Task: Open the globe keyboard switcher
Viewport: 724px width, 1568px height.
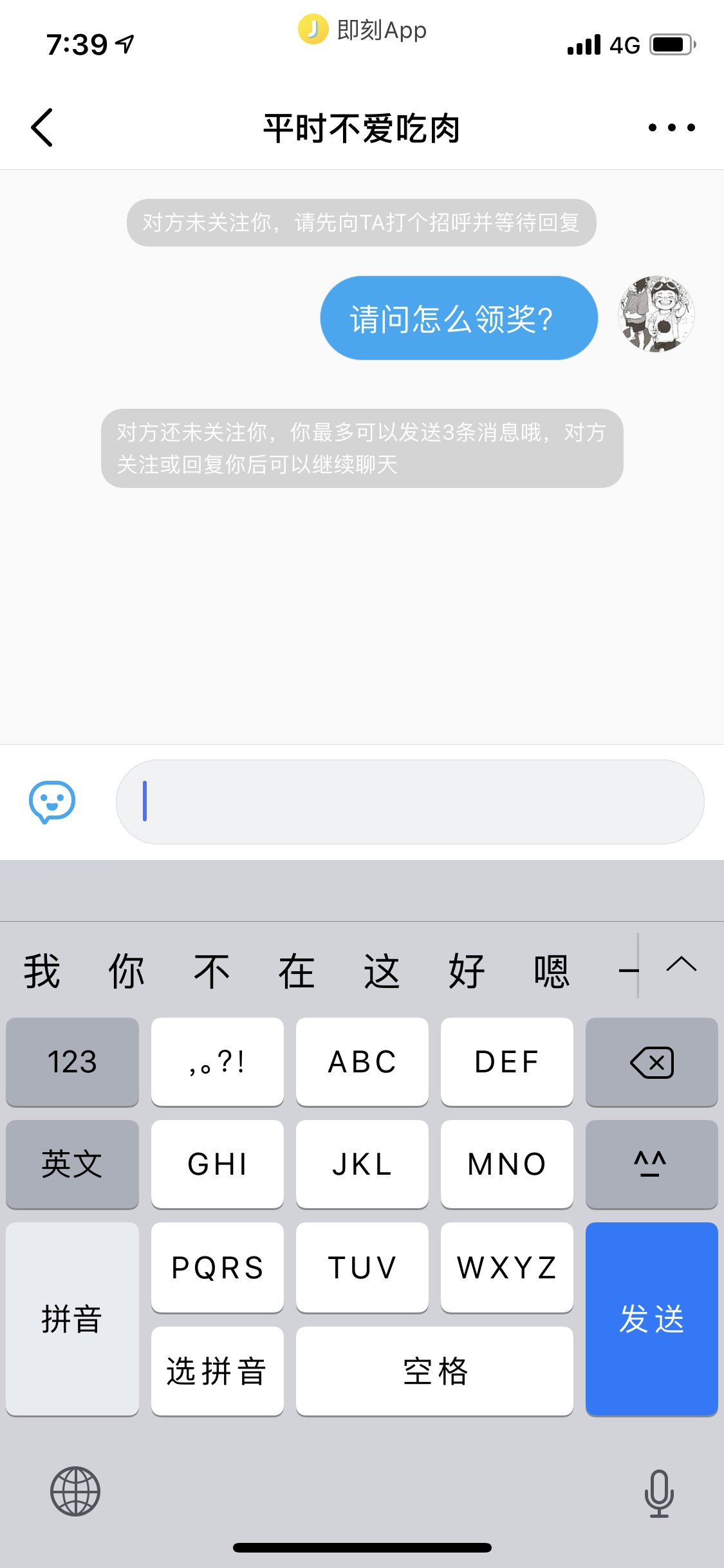Action: [x=75, y=1491]
